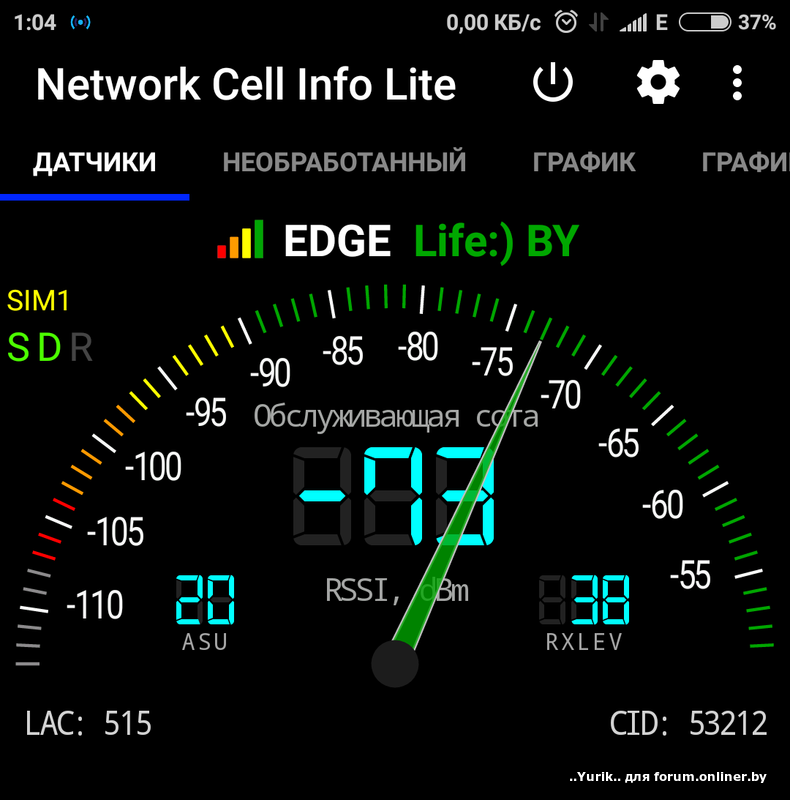The image size is (790, 800).
Task: Tap the Life:) BY operator name
Action: pos(497,239)
